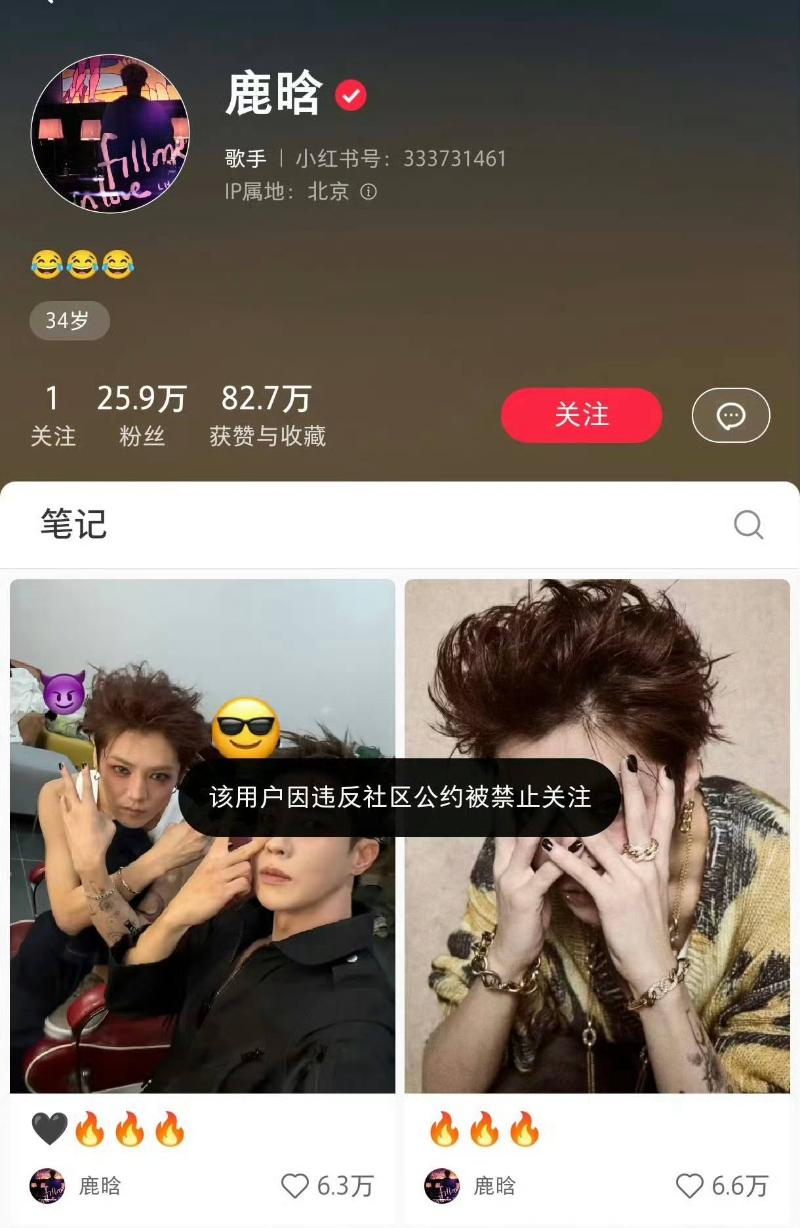Like the note with 6.6万 likes
The width and height of the screenshot is (800, 1228).
pyautogui.click(x=690, y=1186)
